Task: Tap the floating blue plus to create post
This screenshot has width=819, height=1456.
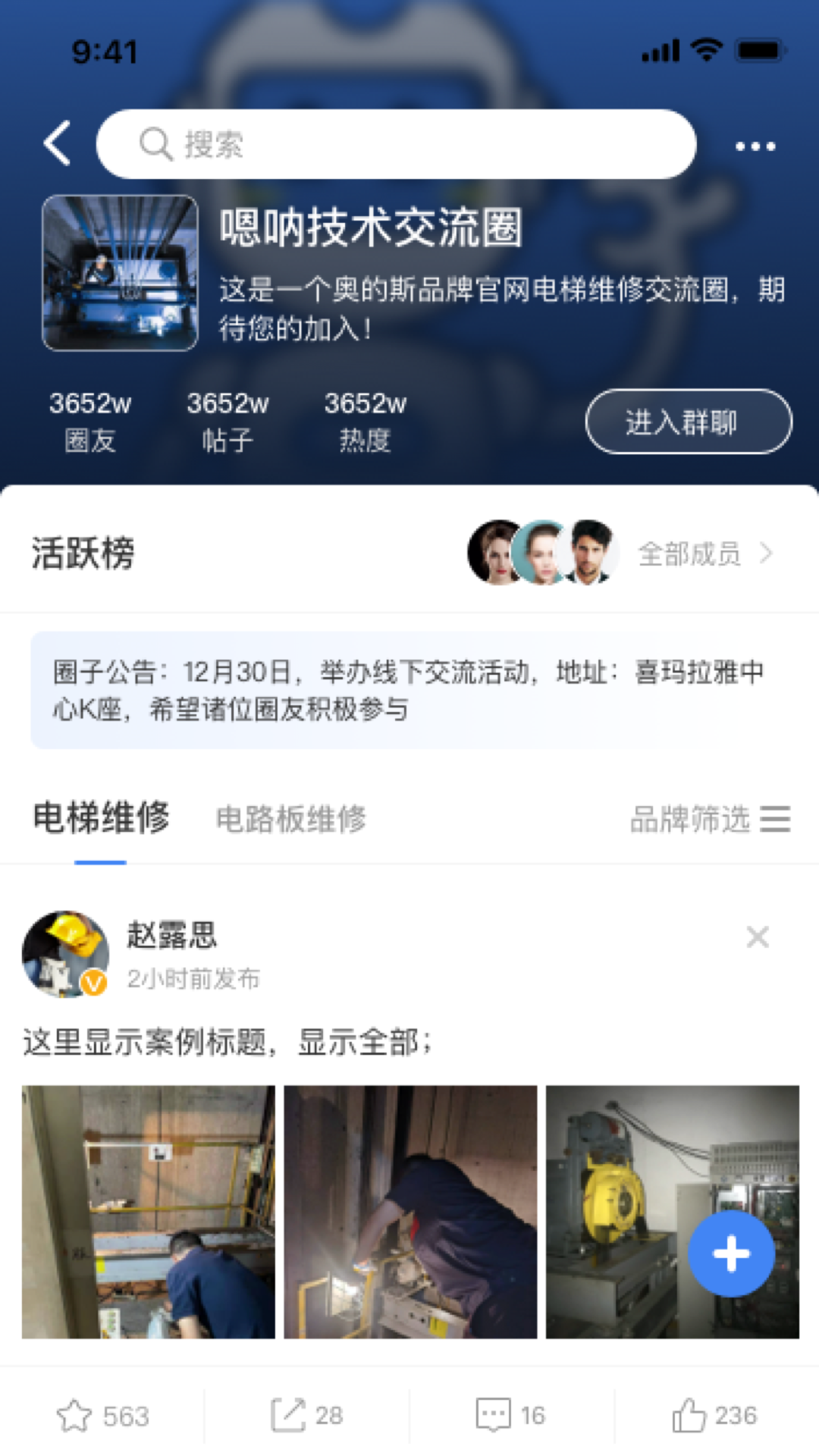Action: pos(730,1253)
